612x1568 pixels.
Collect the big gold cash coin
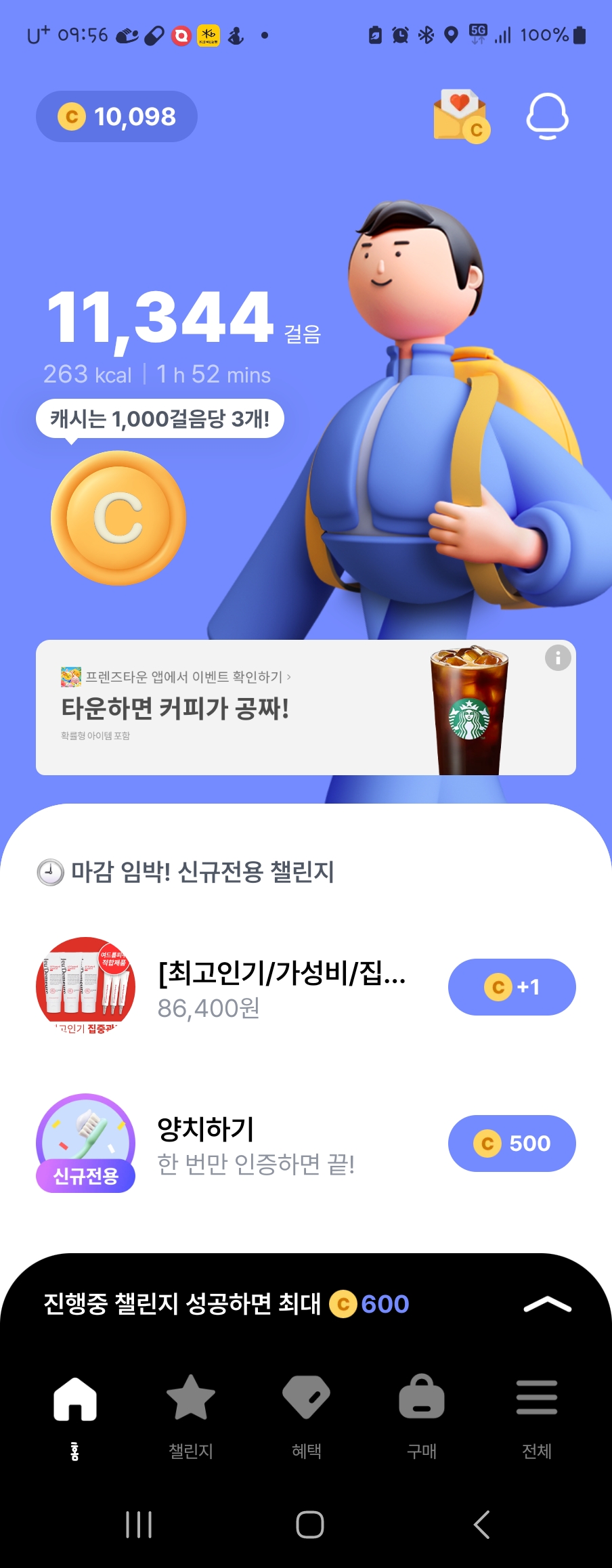(118, 518)
